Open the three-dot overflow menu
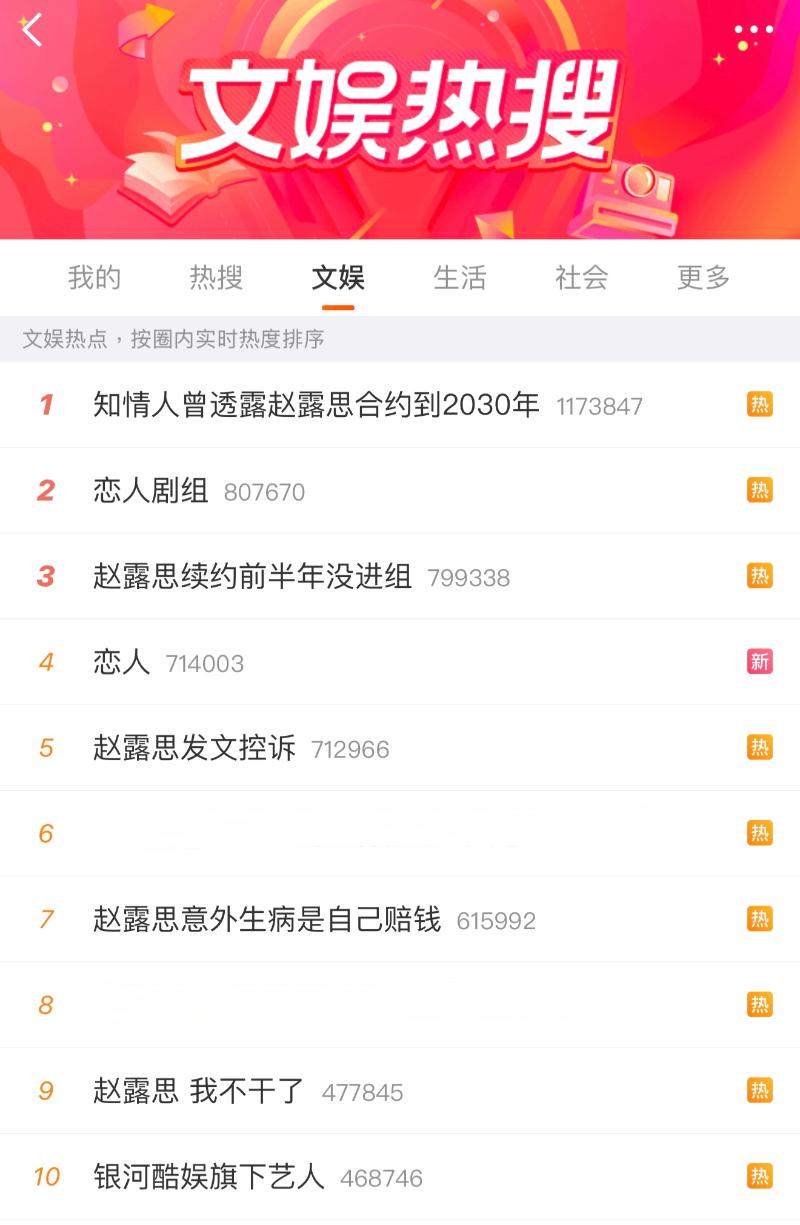The height and width of the screenshot is (1225, 800). point(754,30)
